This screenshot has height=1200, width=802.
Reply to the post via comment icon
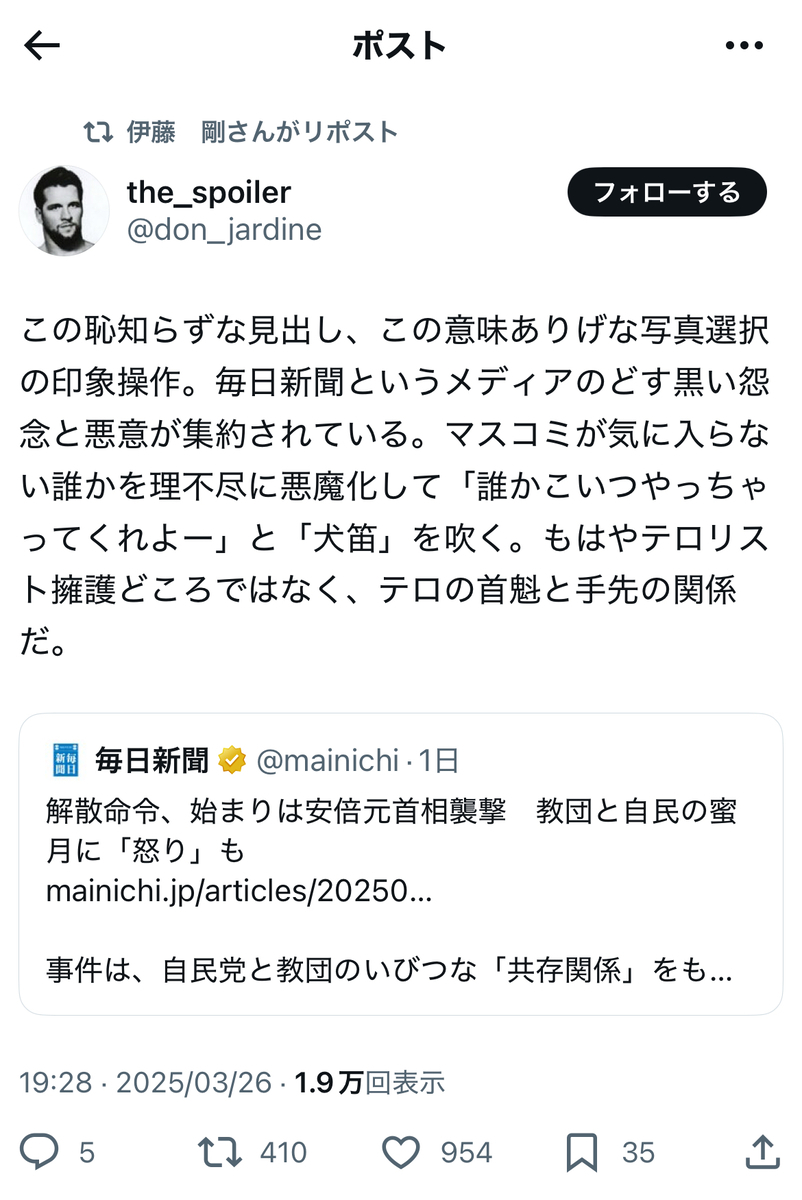click(x=40, y=1152)
